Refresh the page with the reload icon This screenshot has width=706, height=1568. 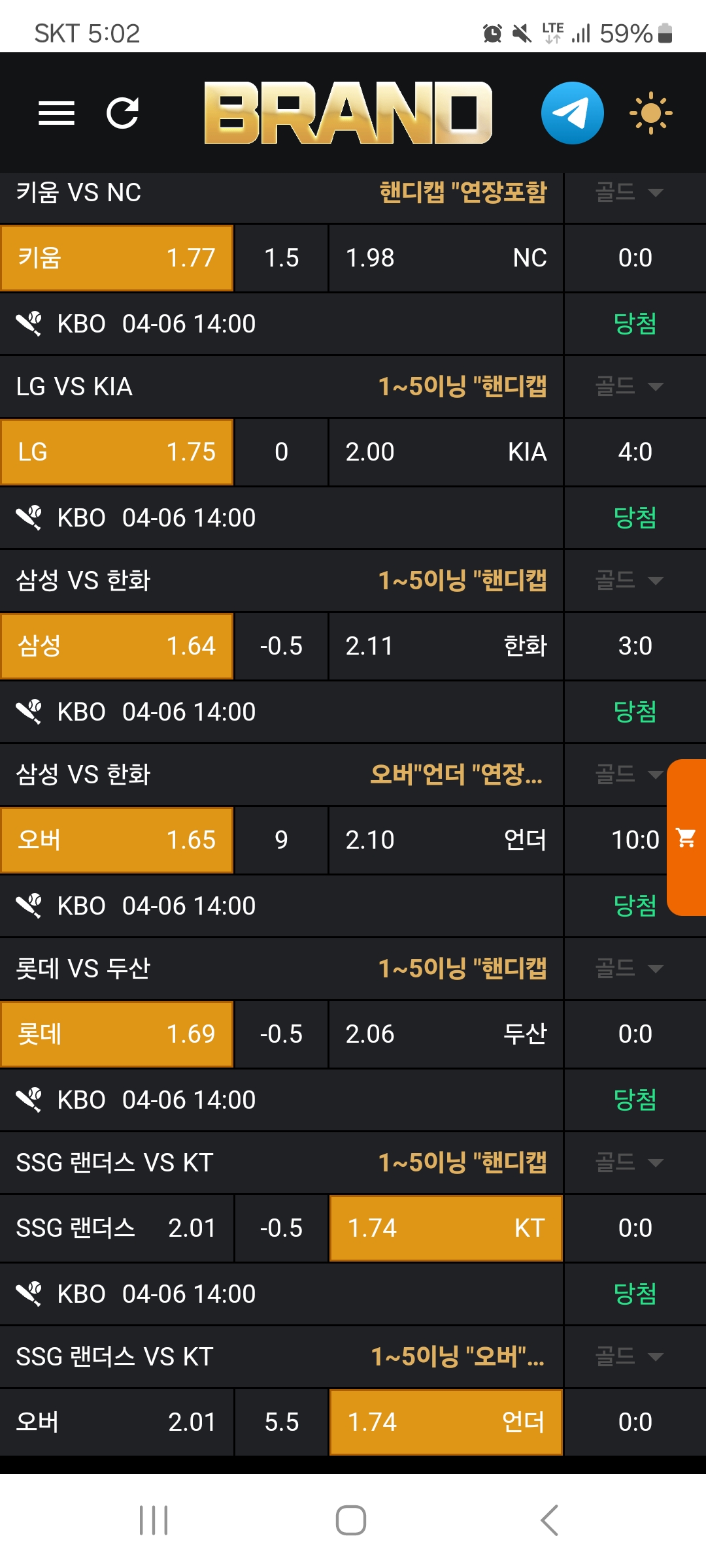(x=123, y=113)
